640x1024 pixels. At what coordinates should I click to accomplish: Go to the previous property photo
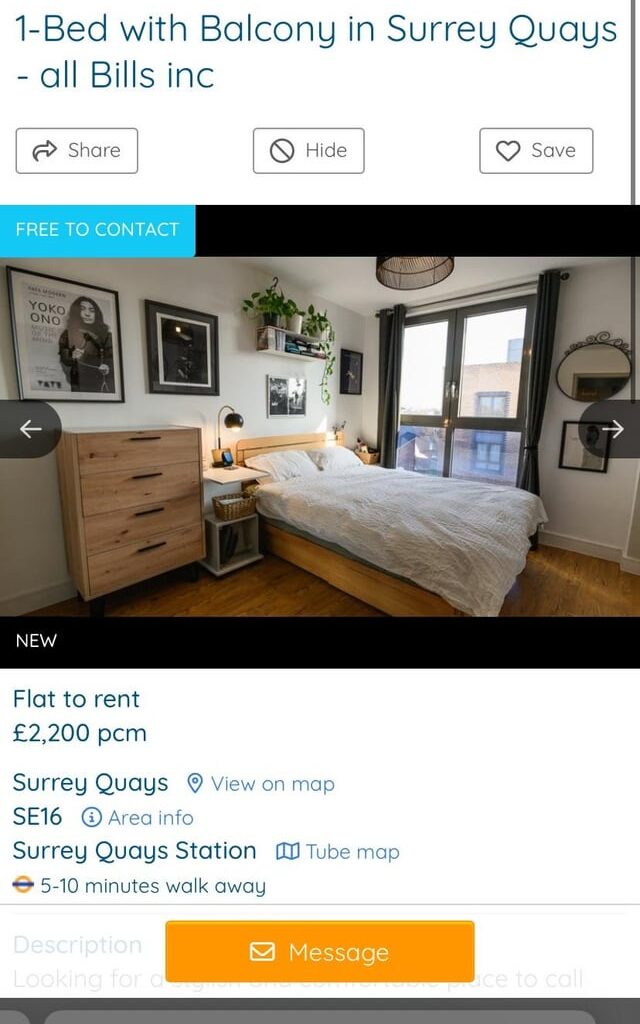pyautogui.click(x=30, y=429)
